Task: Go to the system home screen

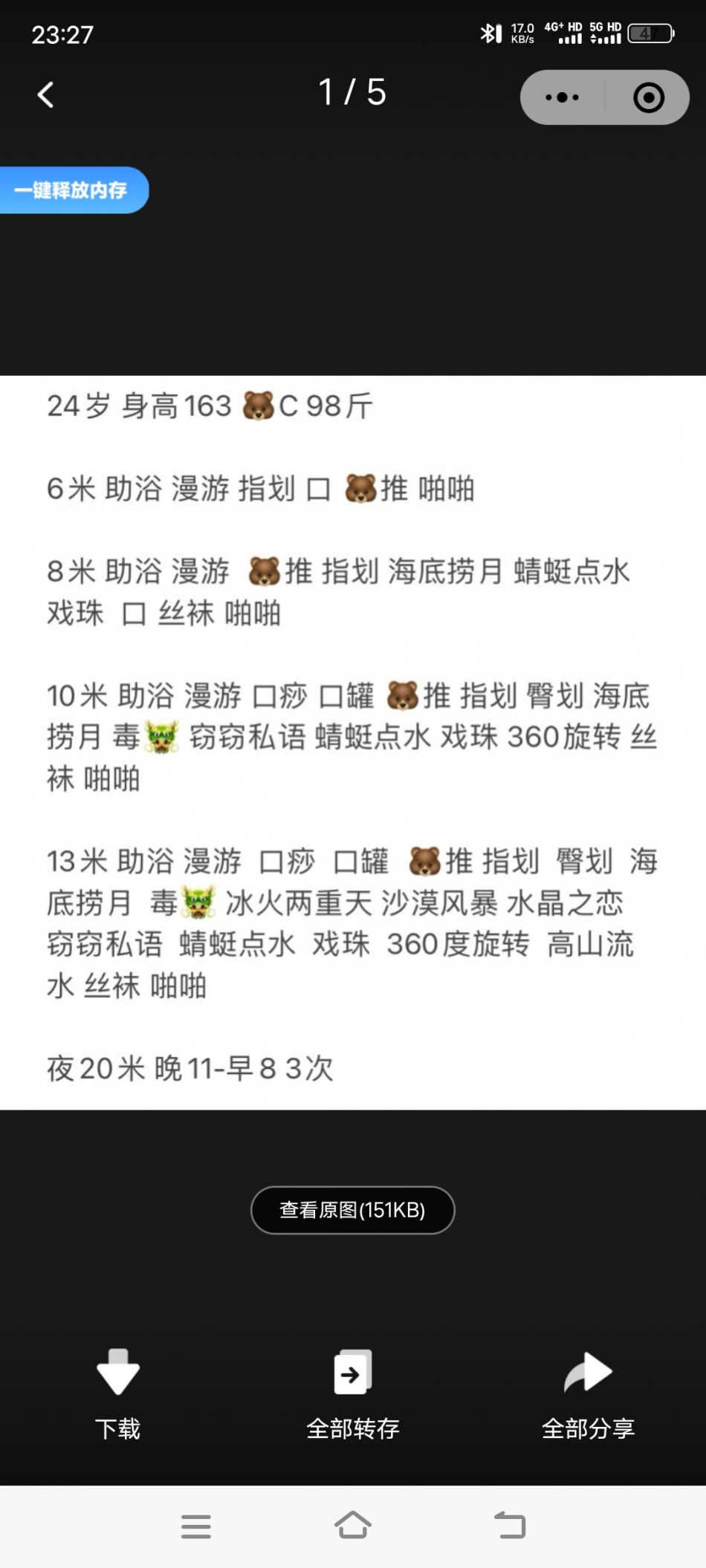Action: (x=352, y=1526)
